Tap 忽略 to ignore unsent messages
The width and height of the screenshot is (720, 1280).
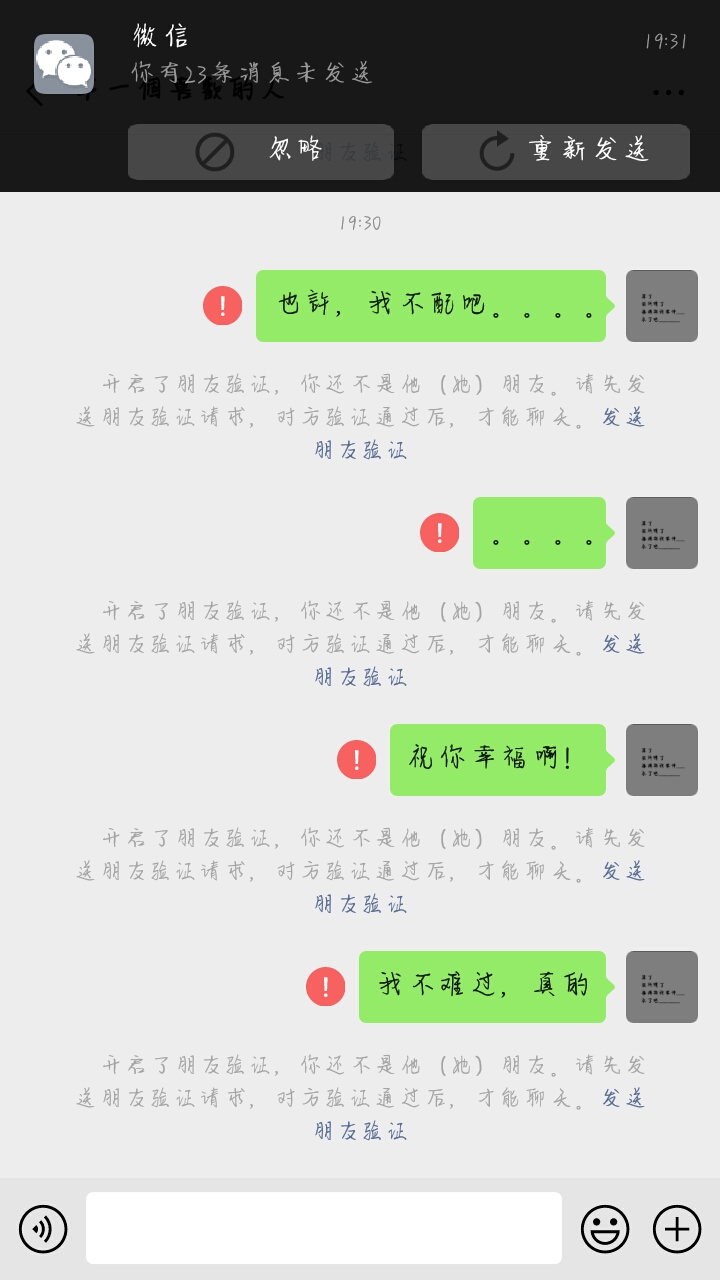(x=260, y=152)
